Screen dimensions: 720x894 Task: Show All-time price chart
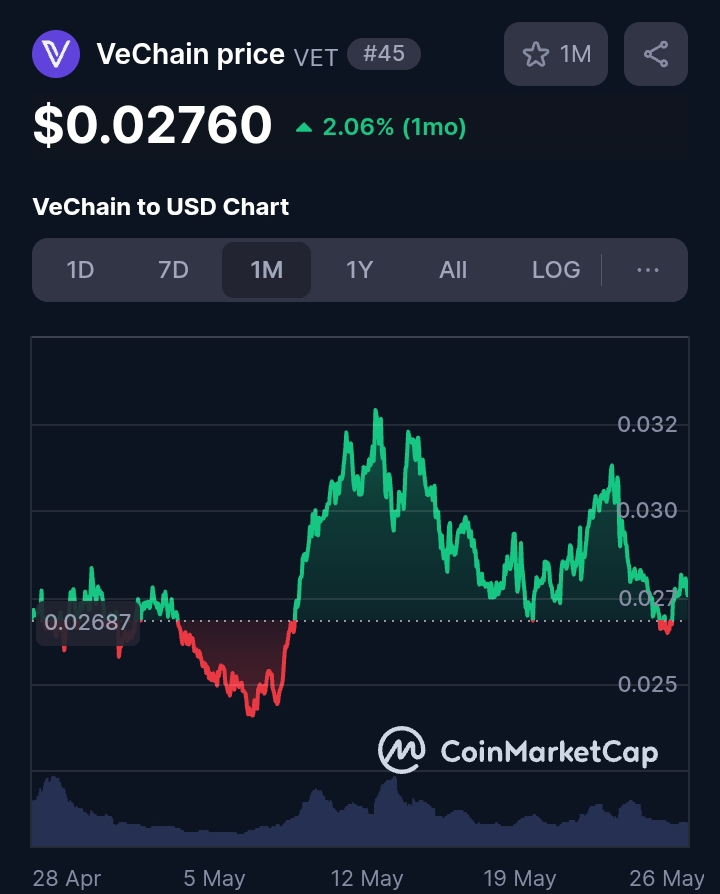[x=453, y=270]
